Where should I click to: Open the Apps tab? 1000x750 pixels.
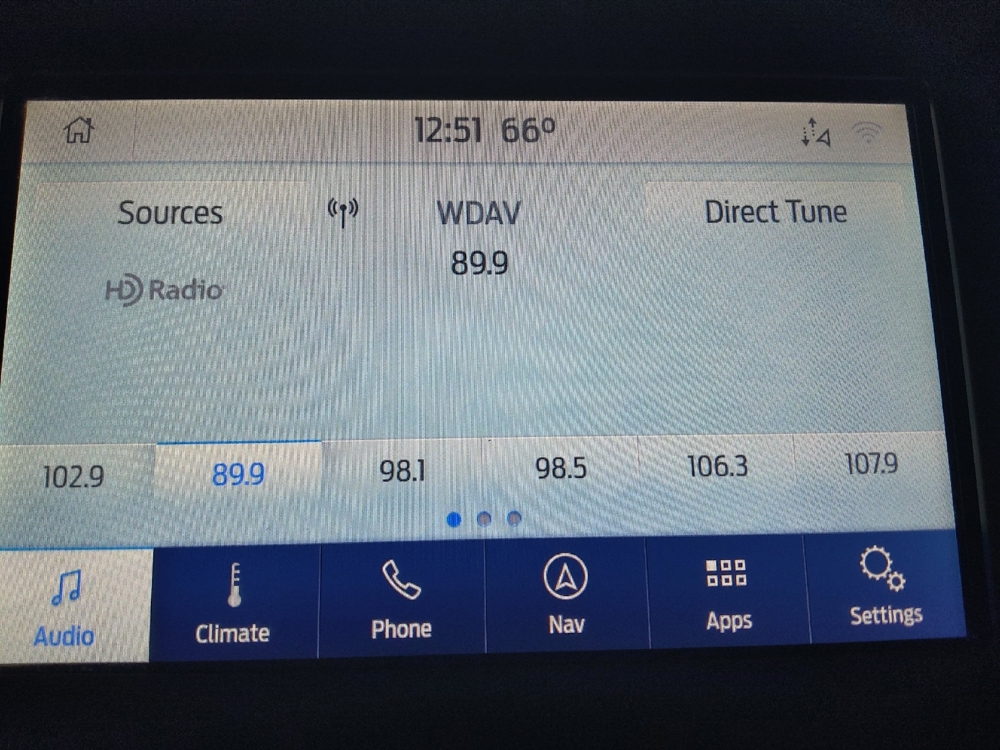[727, 594]
